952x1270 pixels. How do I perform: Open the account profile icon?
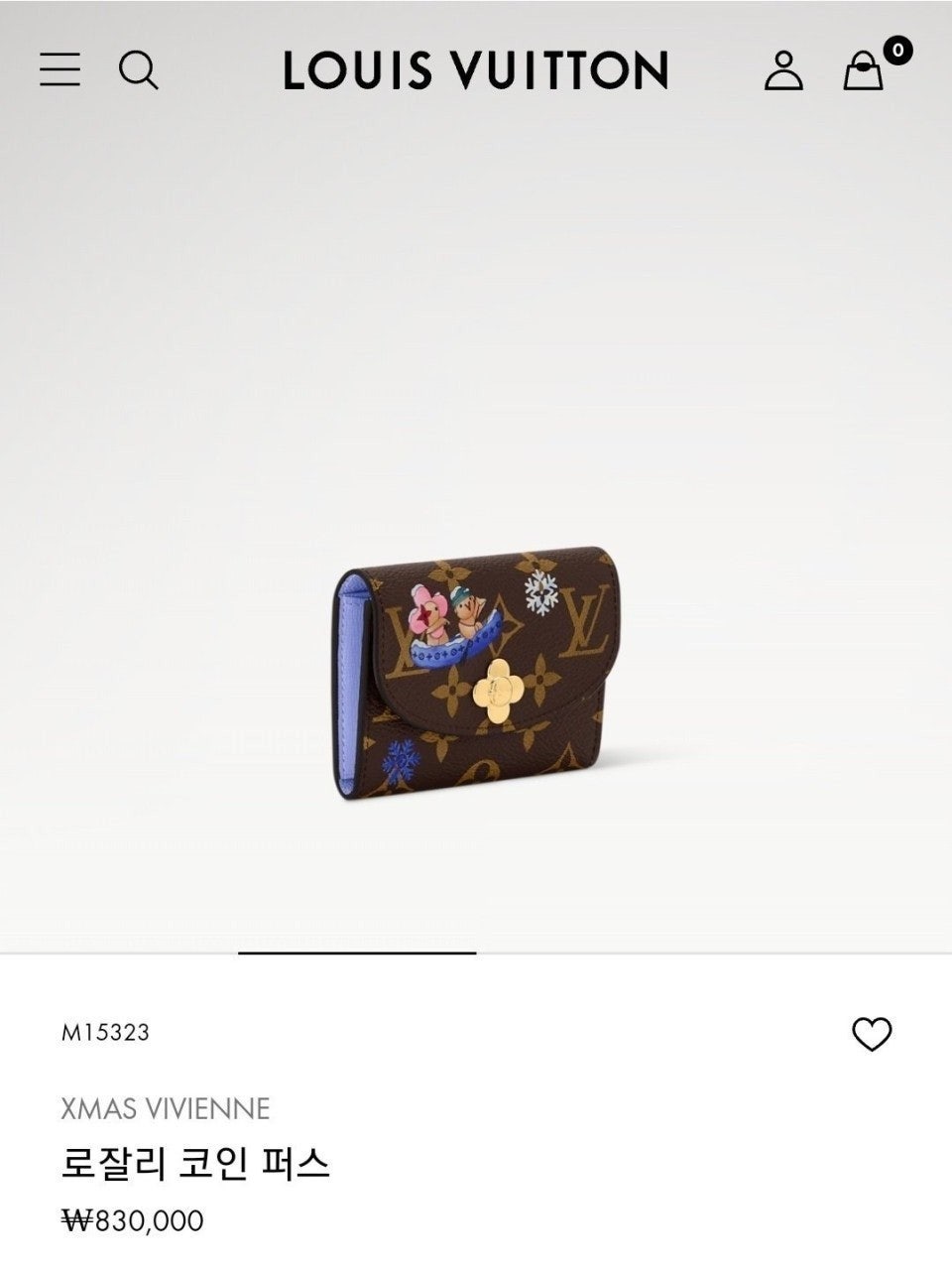[782, 70]
